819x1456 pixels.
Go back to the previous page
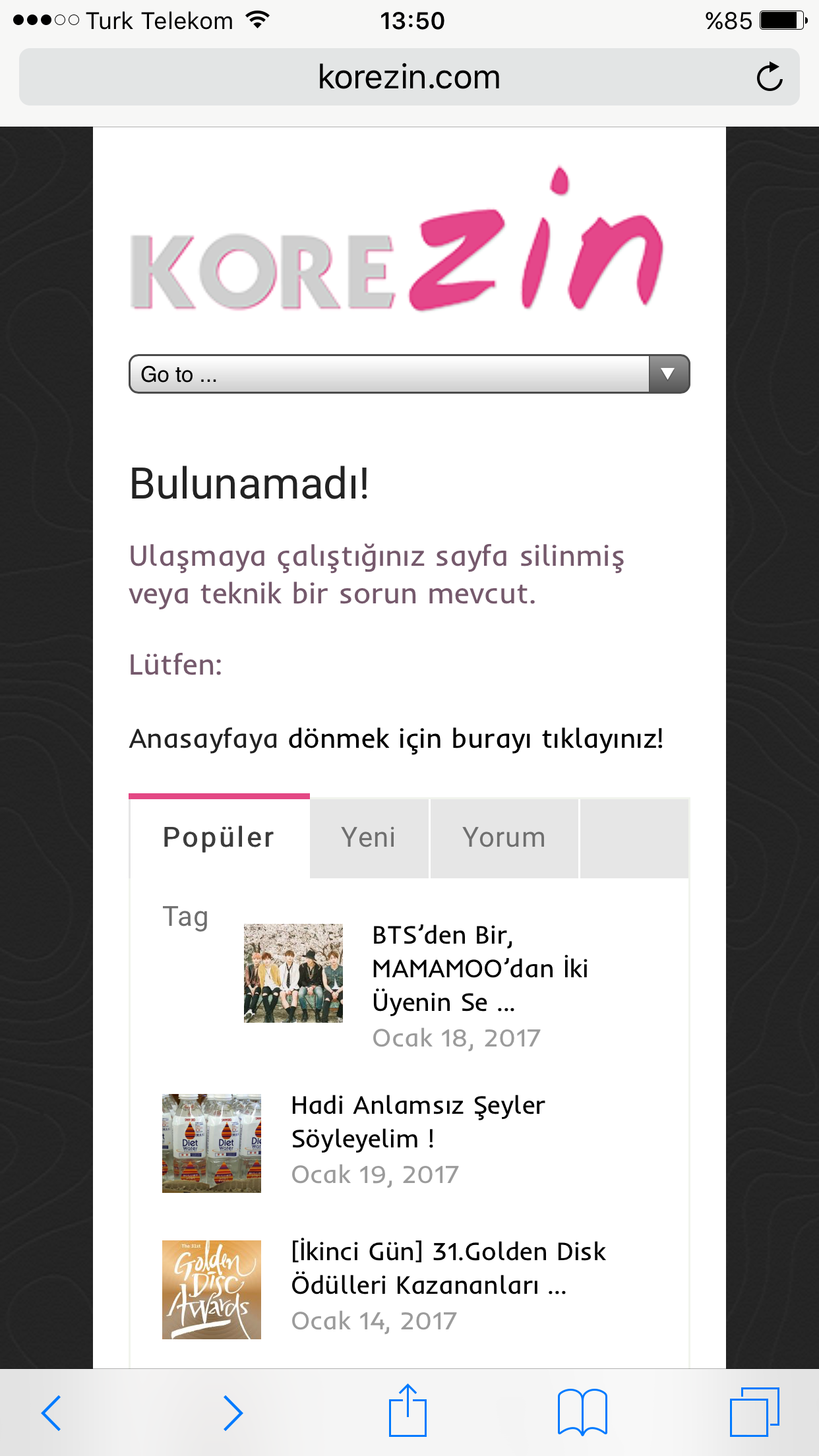pyautogui.click(x=51, y=1412)
